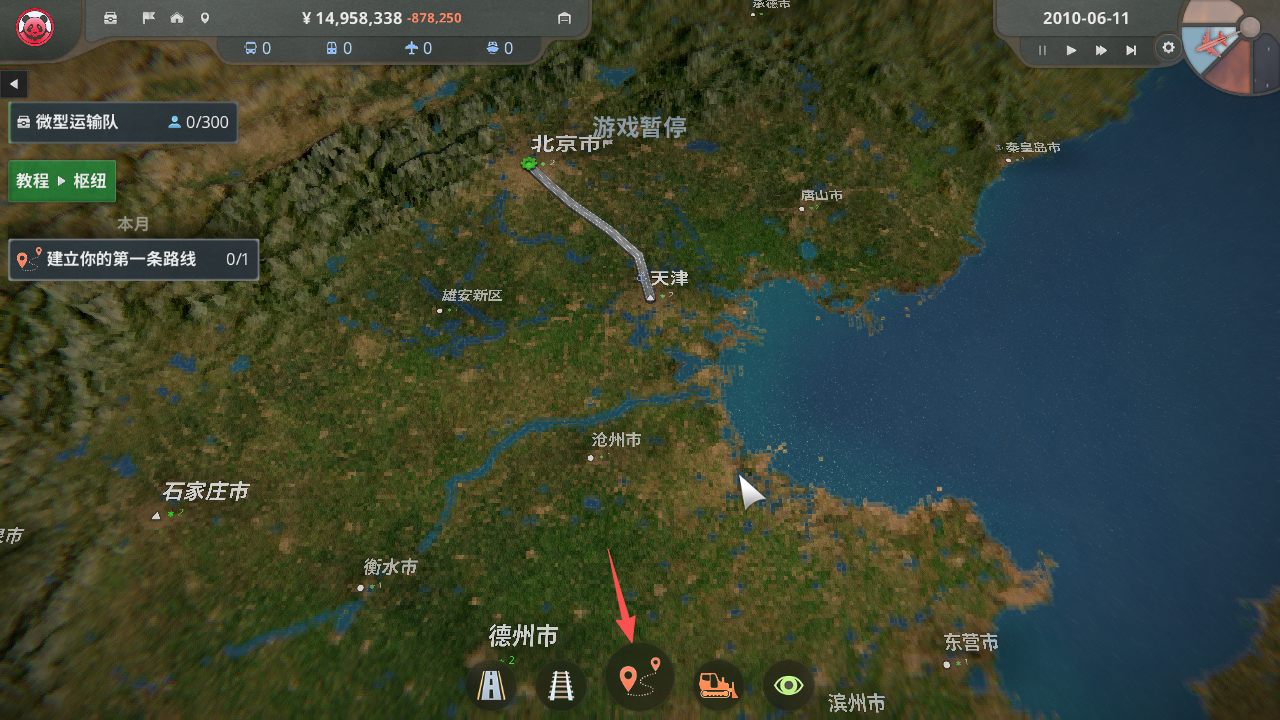Collapse the left side panel arrow
Screen dimensions: 1280x720
click(x=14, y=83)
